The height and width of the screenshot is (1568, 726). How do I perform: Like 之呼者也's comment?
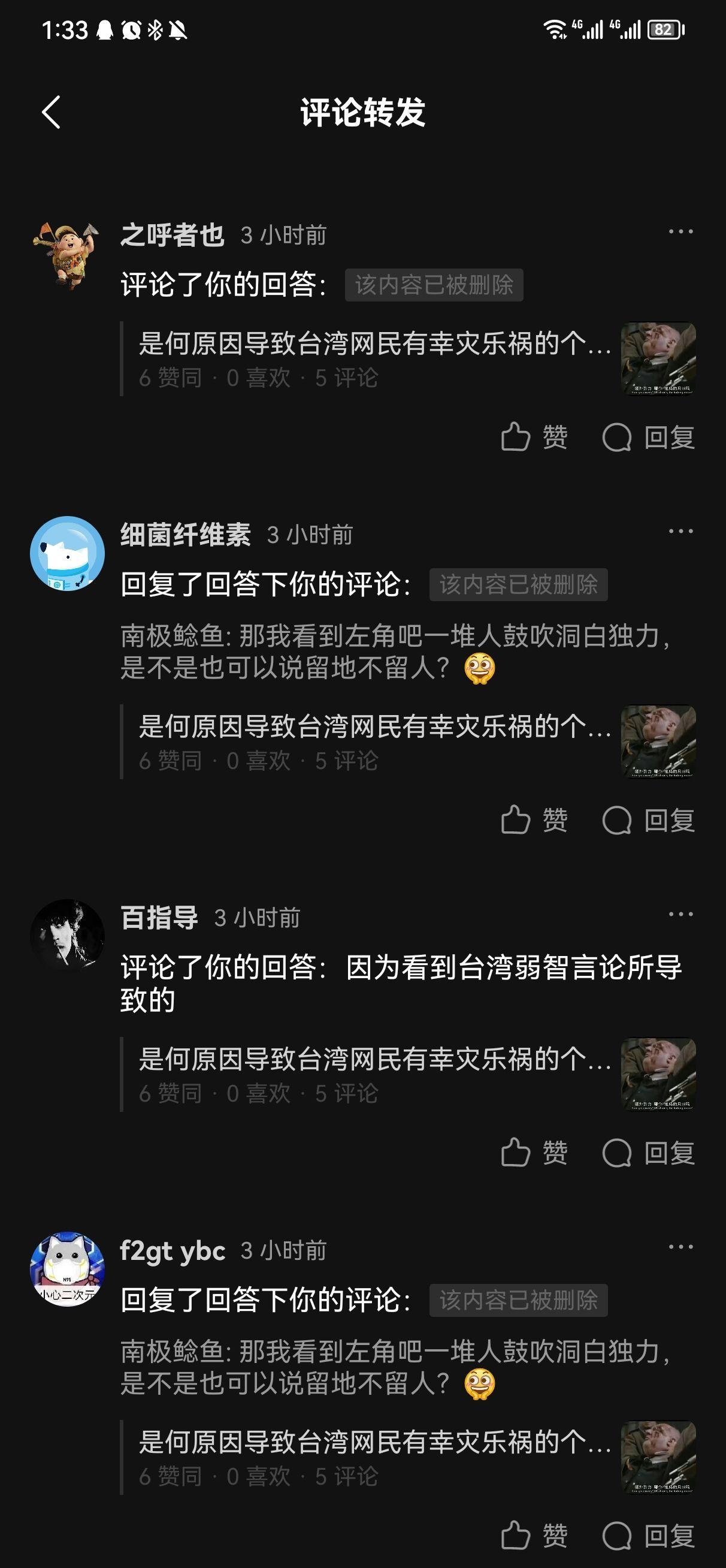(x=534, y=437)
